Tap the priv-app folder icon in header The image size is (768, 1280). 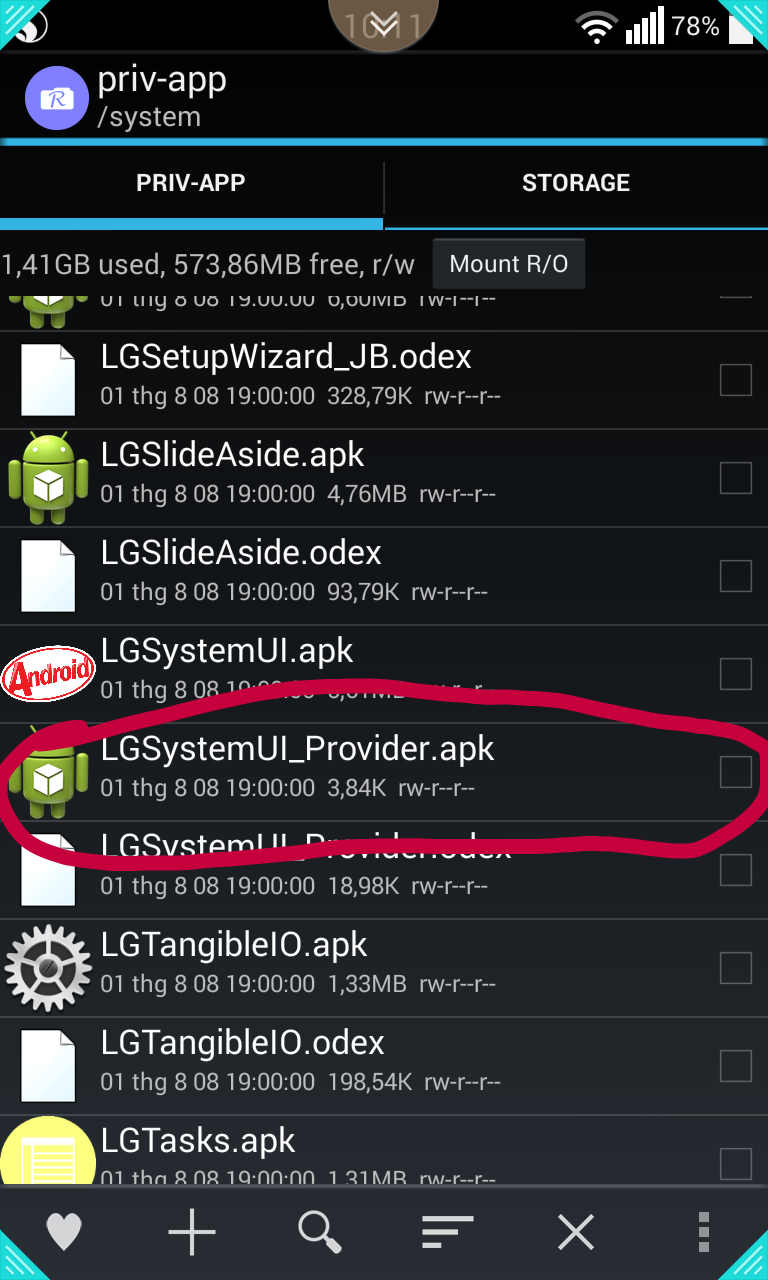click(57, 97)
